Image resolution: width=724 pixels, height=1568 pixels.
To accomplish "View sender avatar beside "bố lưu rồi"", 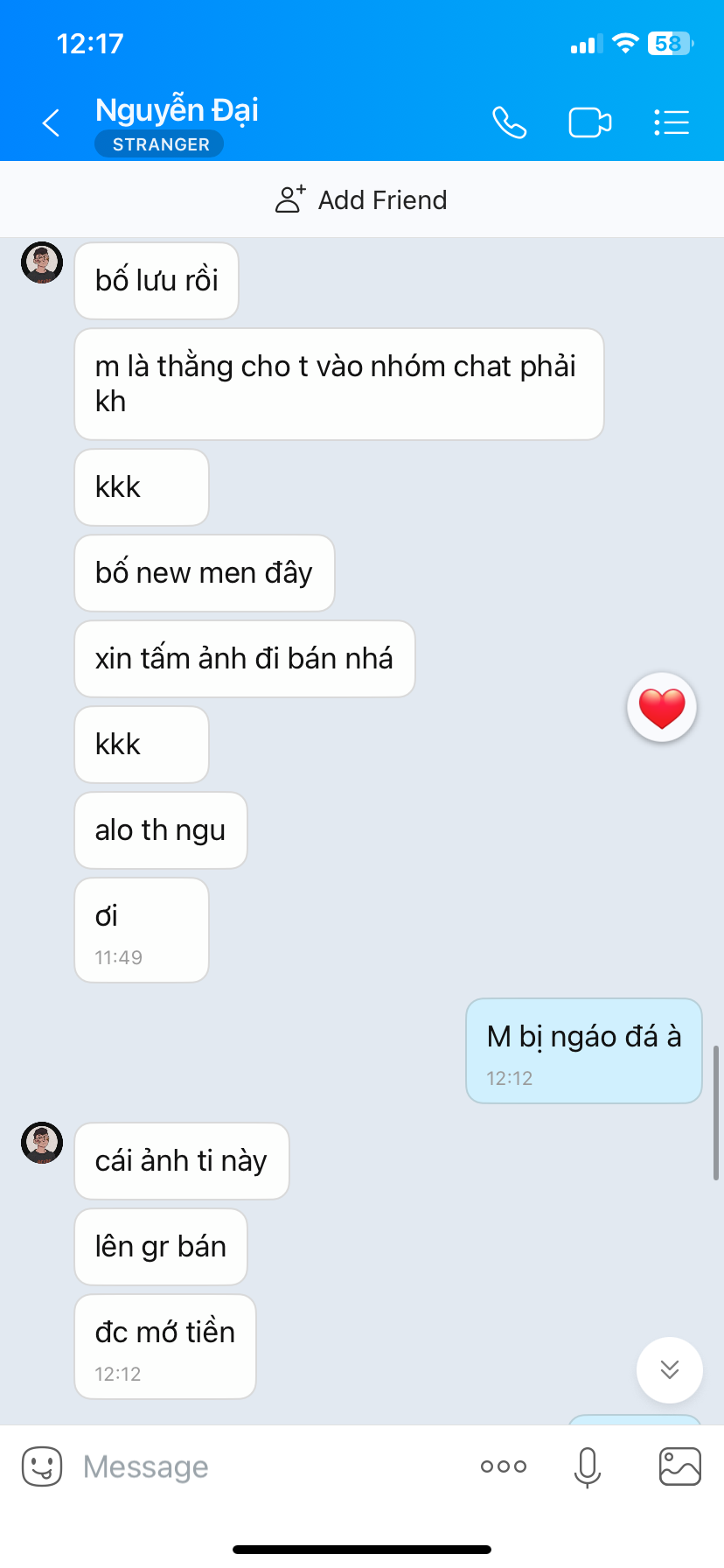I will (42, 262).
